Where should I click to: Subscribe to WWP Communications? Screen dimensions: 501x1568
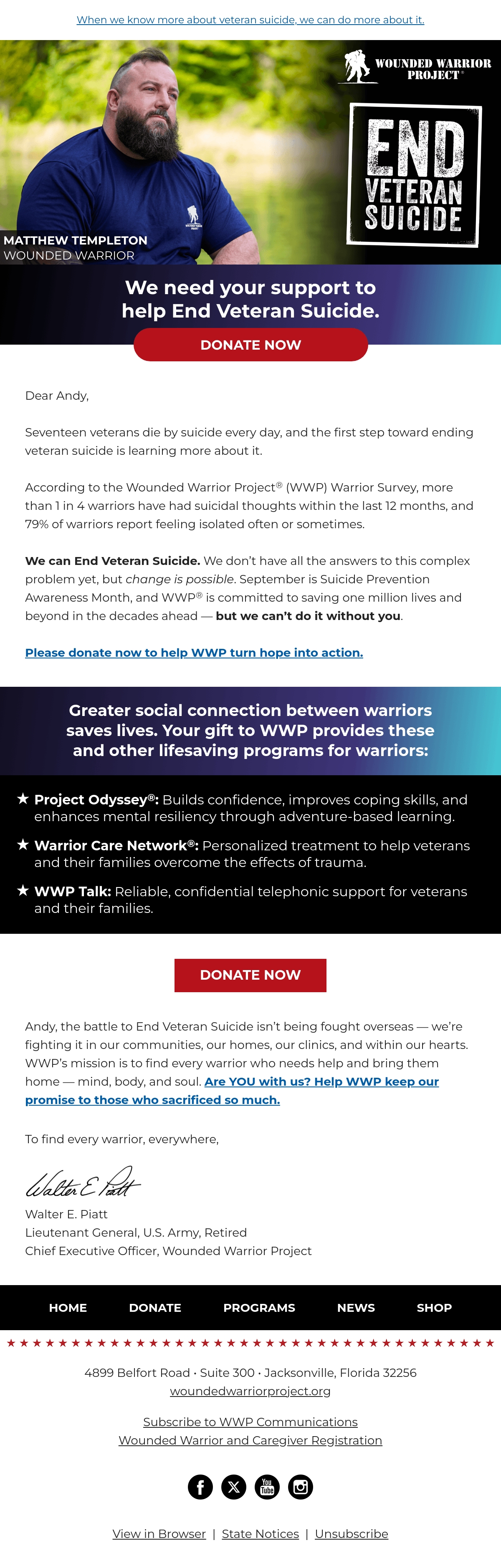[250, 1422]
